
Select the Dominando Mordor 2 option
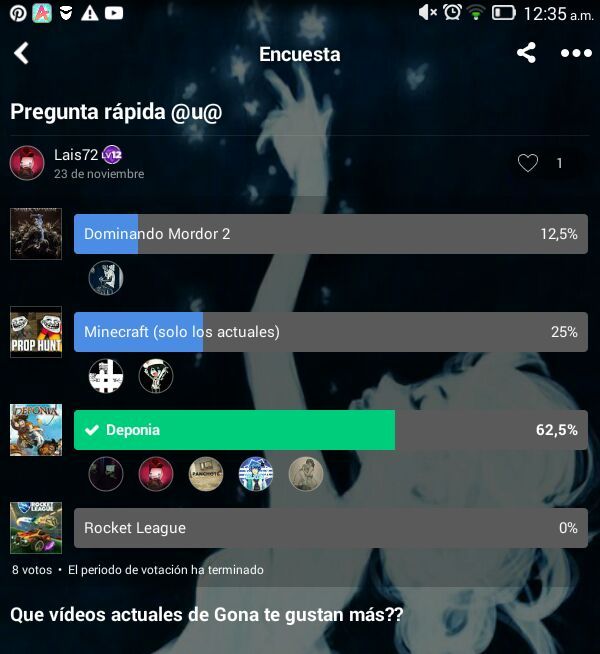click(330, 234)
